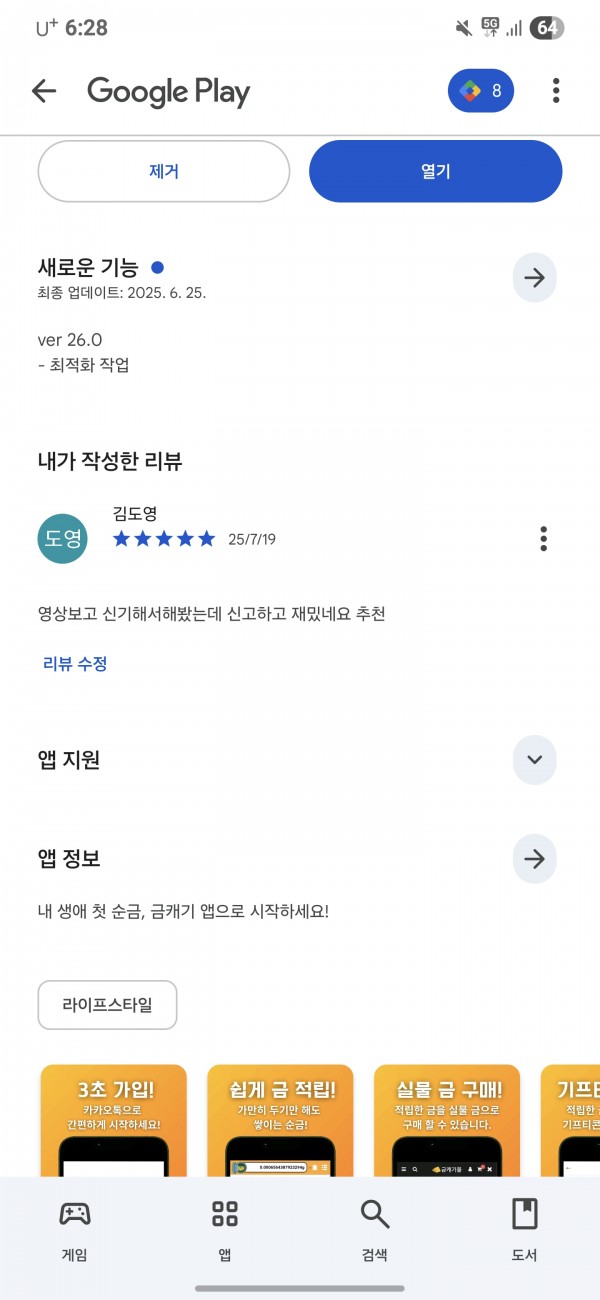Switch to the 게임 tab
Screen dimensions: 600x1300
coord(75,1230)
